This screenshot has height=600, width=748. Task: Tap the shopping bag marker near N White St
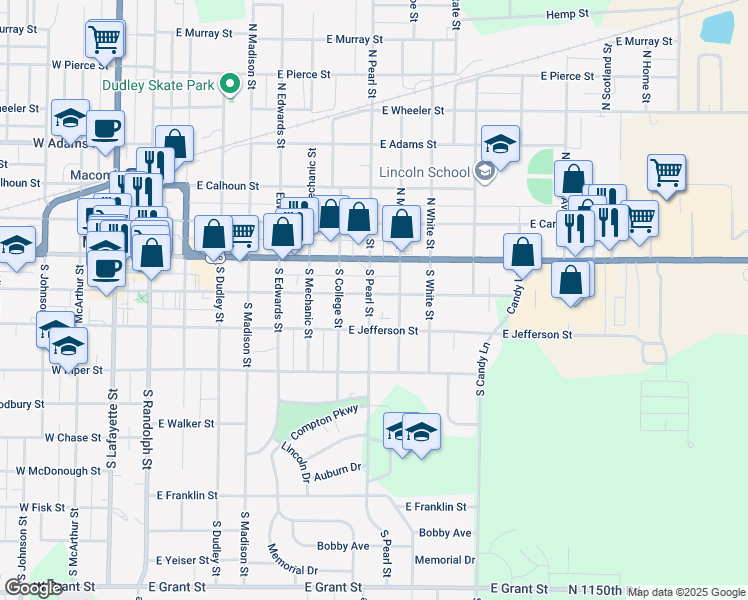click(x=401, y=227)
